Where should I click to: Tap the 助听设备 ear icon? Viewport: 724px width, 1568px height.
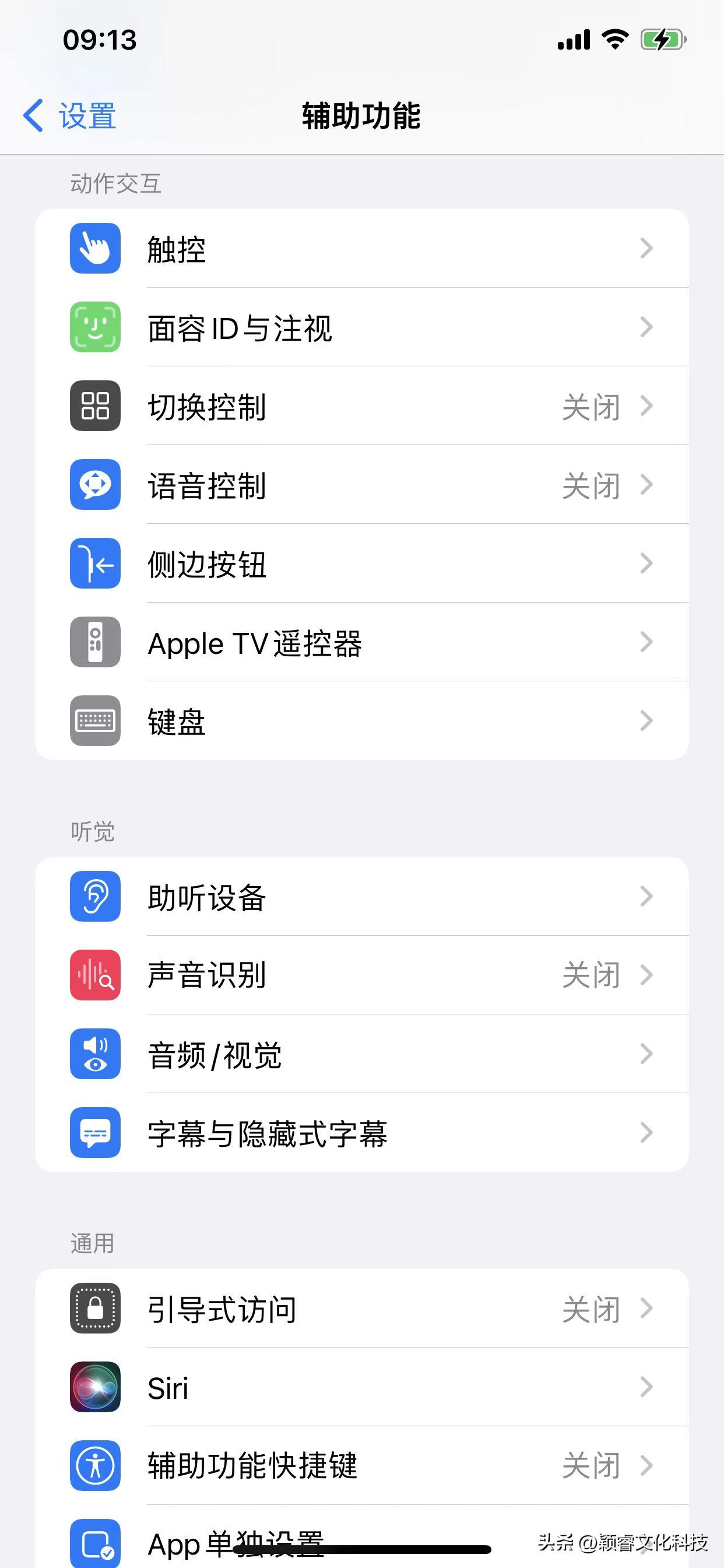coord(95,897)
